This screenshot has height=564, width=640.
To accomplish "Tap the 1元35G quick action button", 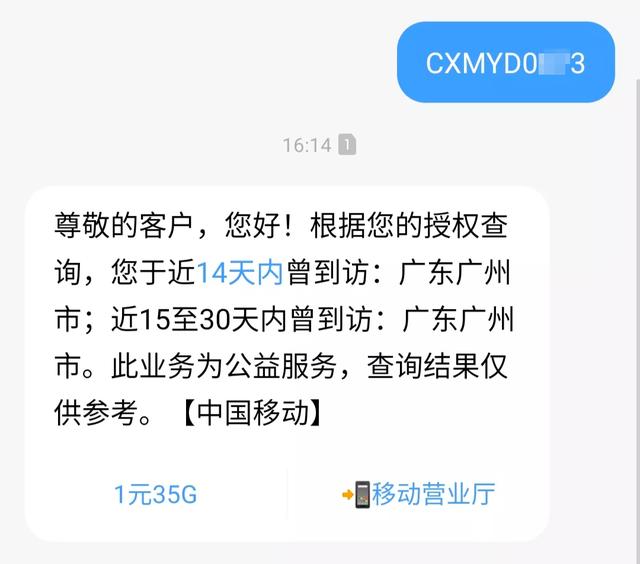I will point(155,494).
